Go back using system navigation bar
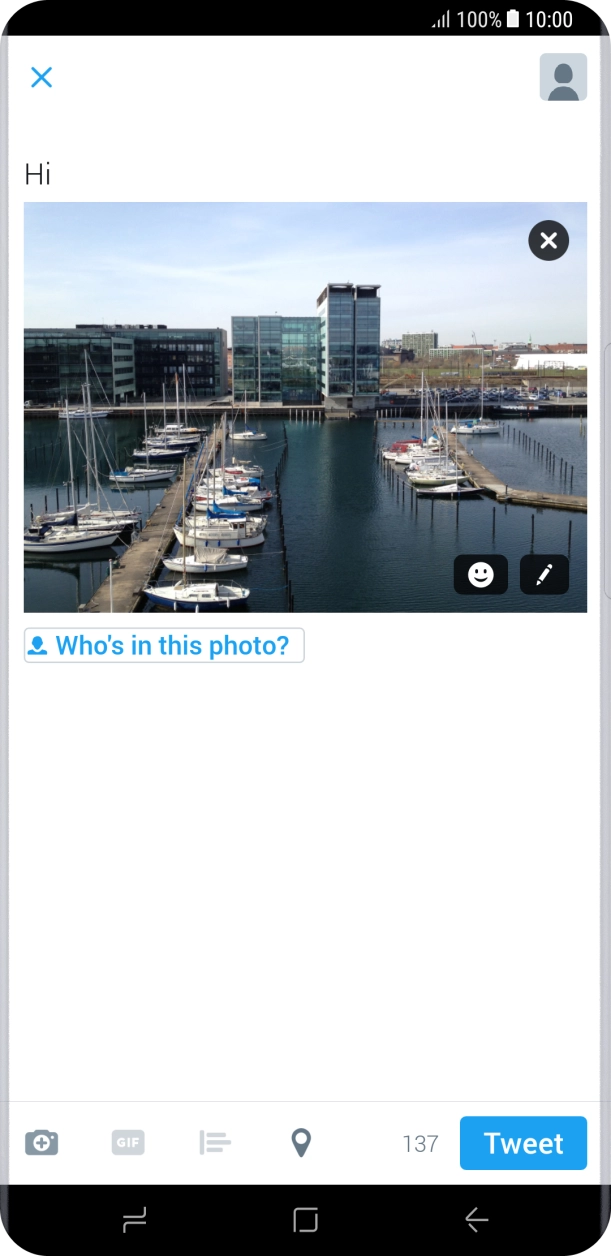 click(477, 1219)
